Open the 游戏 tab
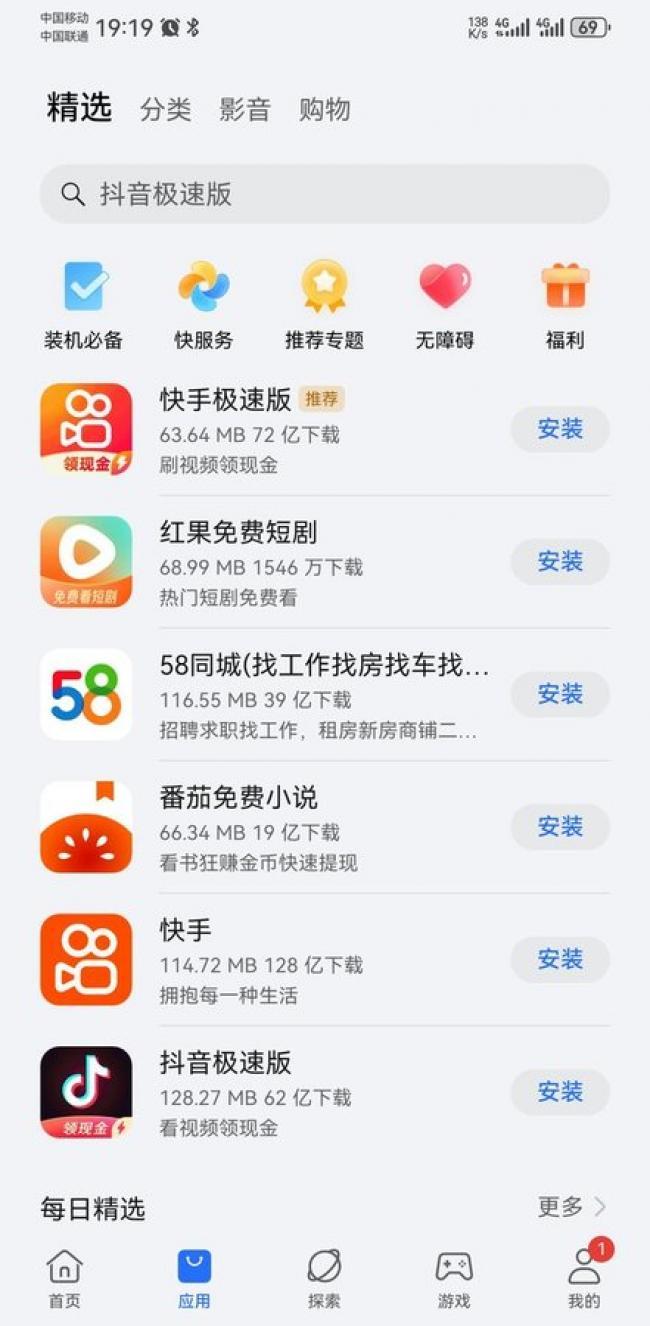 point(454,1279)
